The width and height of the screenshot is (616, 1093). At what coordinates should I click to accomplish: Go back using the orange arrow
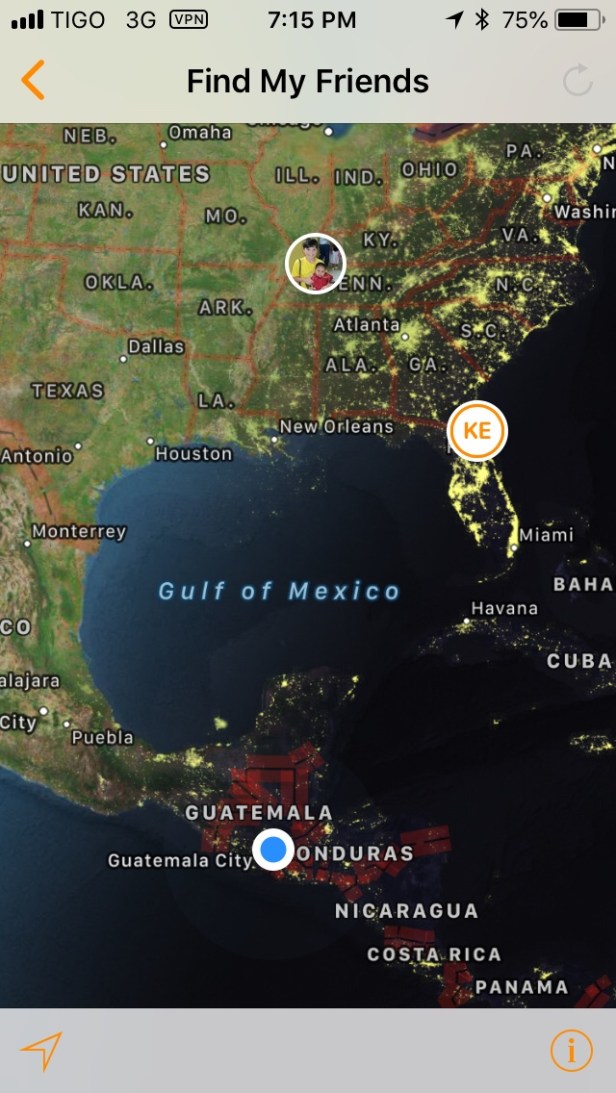coord(33,80)
